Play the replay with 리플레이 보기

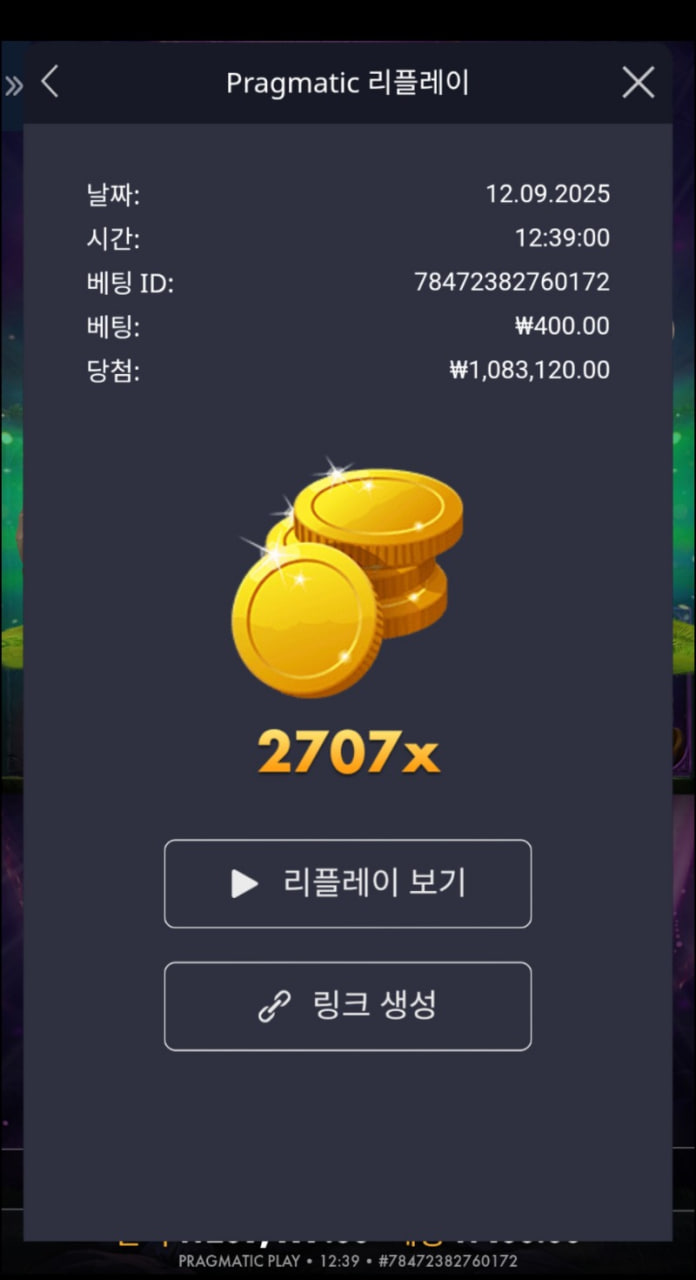348,884
